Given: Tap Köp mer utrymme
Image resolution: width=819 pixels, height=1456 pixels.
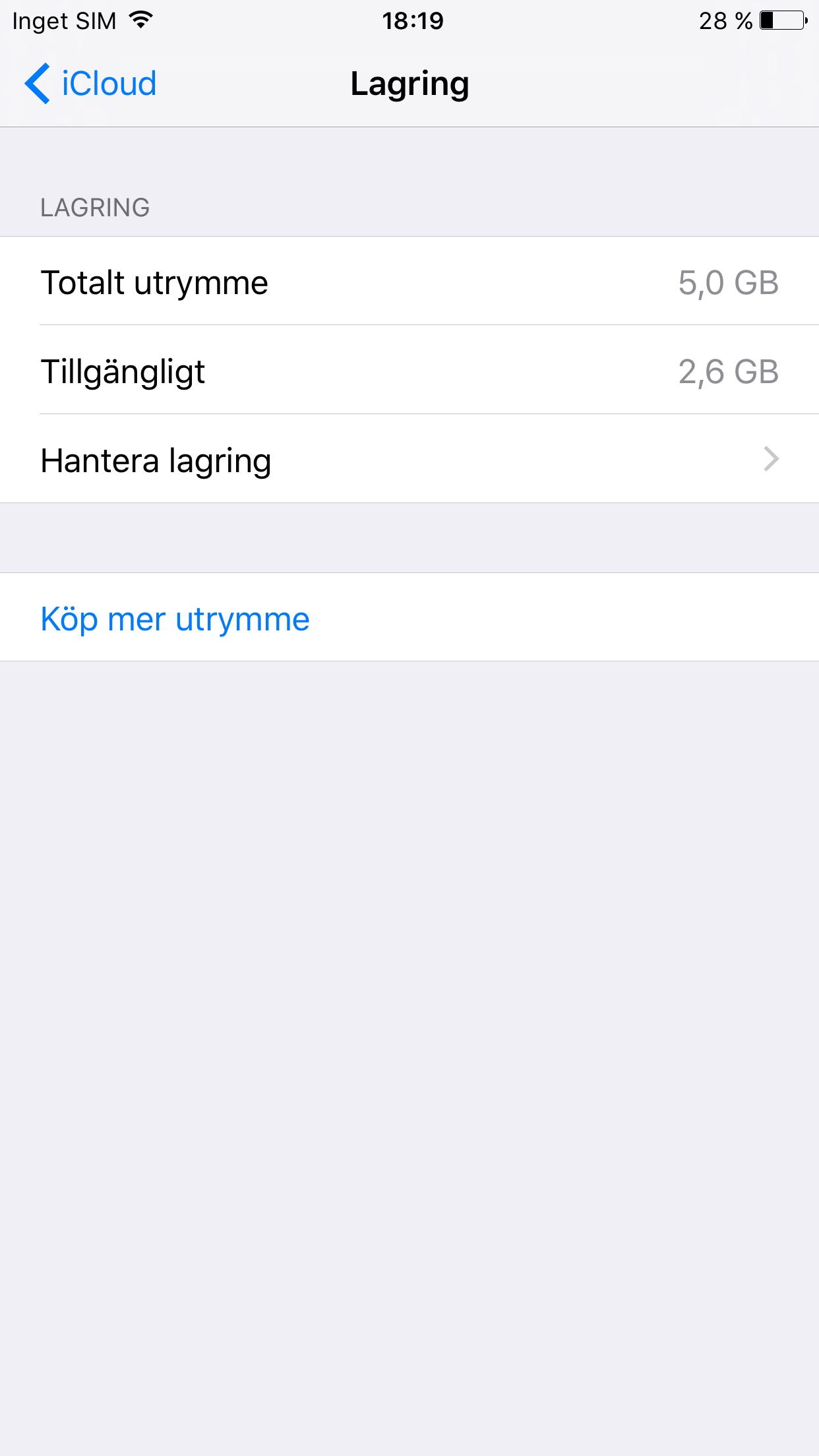Looking at the screenshot, I should point(175,619).
